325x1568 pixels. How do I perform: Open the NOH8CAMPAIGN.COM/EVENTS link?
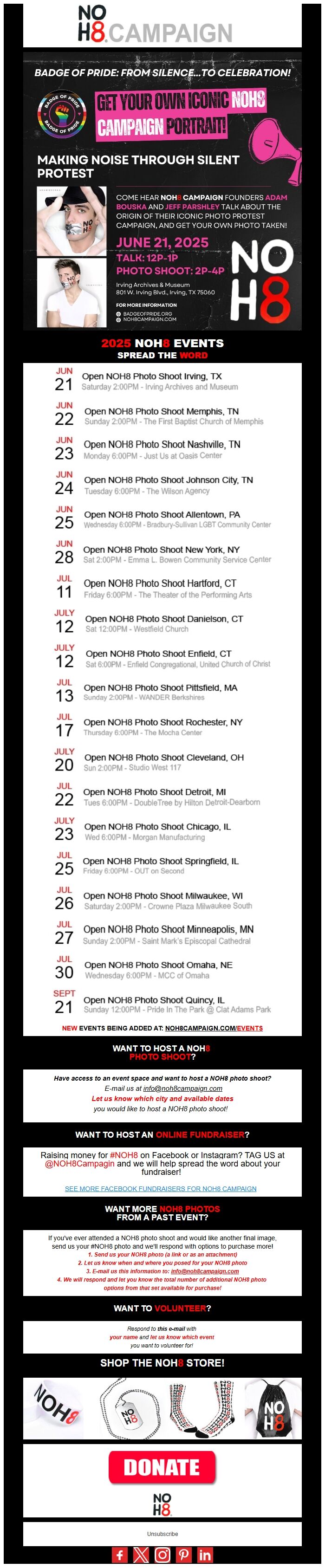click(x=214, y=1028)
